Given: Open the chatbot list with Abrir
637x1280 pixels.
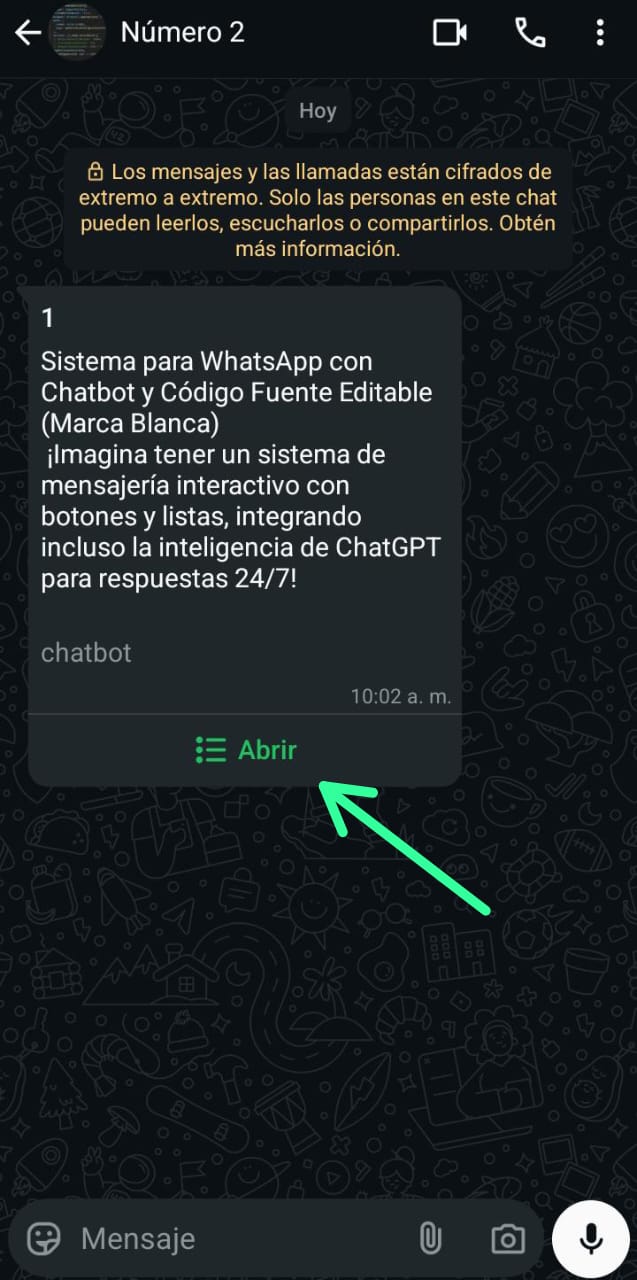Looking at the screenshot, I should 246,750.
